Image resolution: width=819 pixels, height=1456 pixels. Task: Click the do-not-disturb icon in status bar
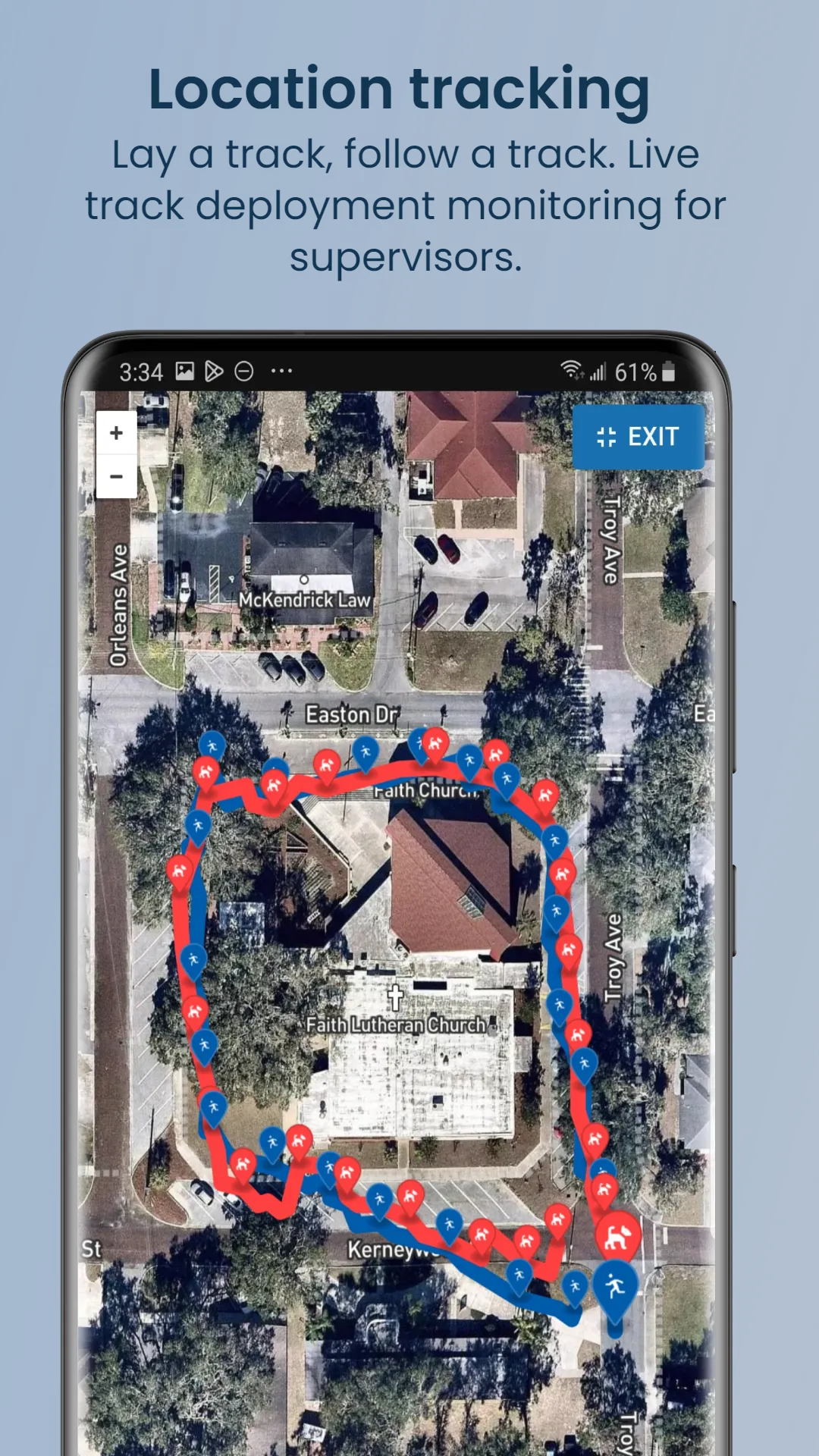243,370
